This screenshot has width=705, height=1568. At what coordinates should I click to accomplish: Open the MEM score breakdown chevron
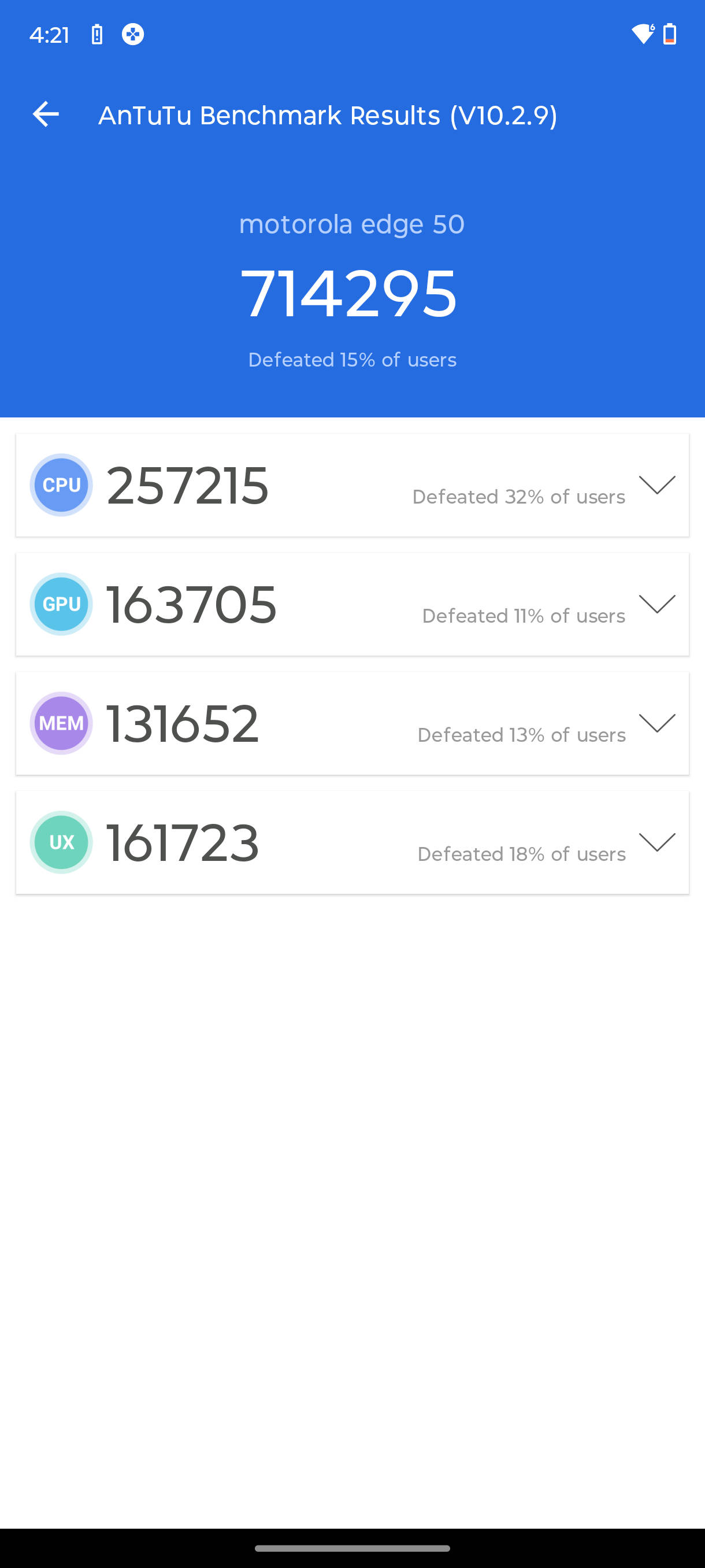pos(657,723)
